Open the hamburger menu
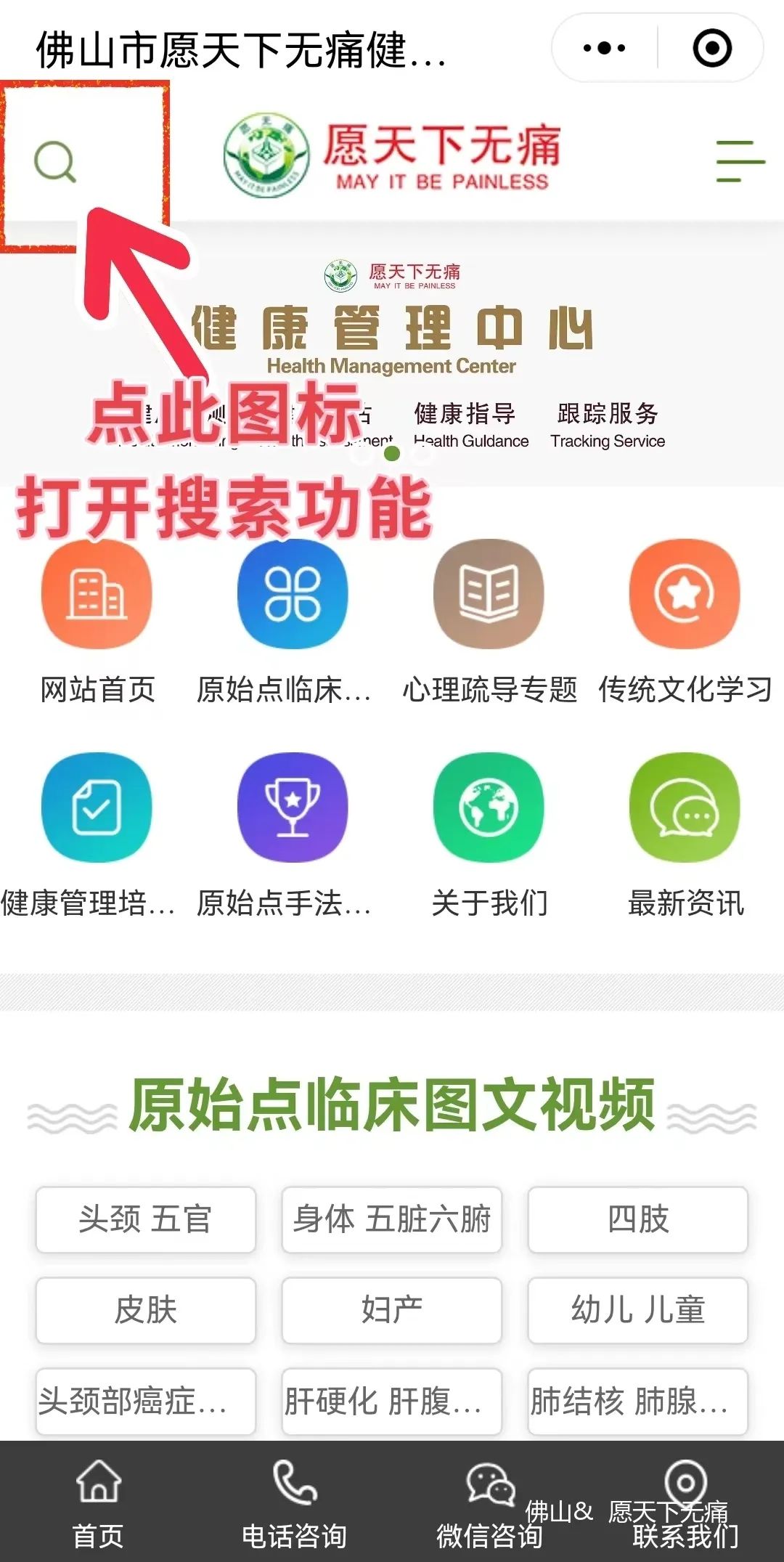 coord(740,161)
